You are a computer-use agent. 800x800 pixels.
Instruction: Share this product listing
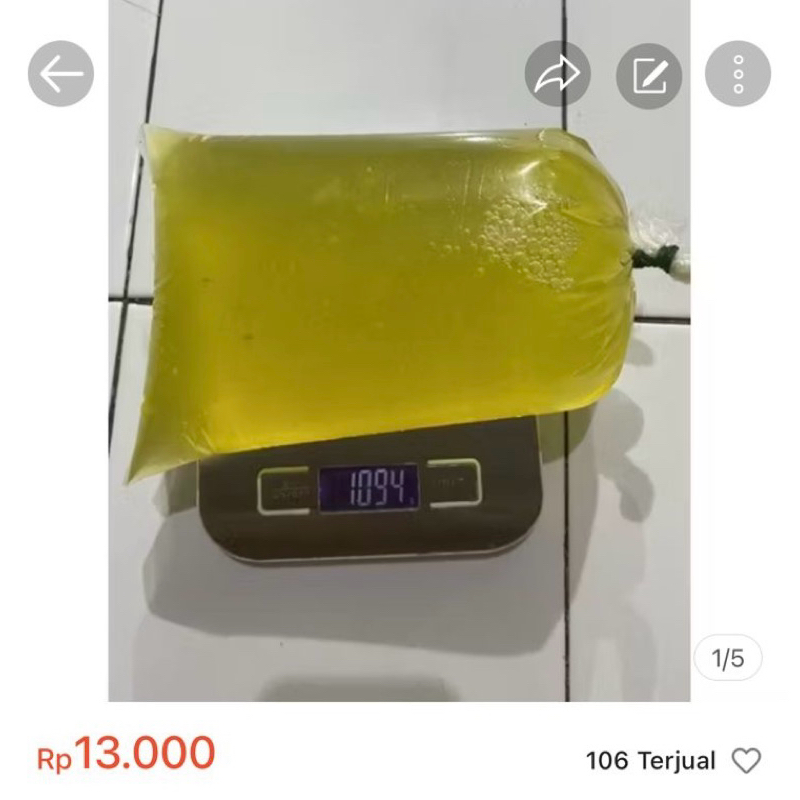[x=558, y=75]
